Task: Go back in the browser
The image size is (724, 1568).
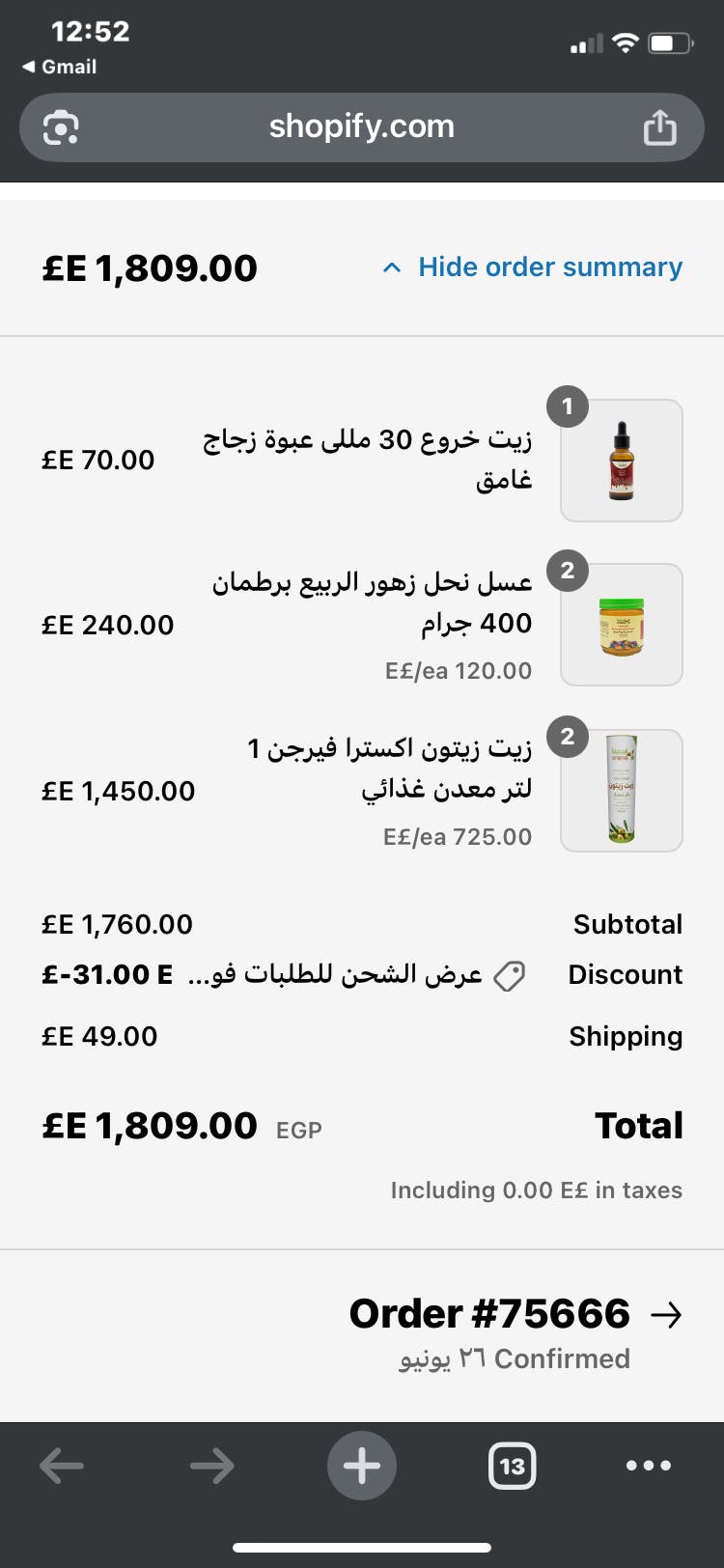Action: (x=62, y=1466)
